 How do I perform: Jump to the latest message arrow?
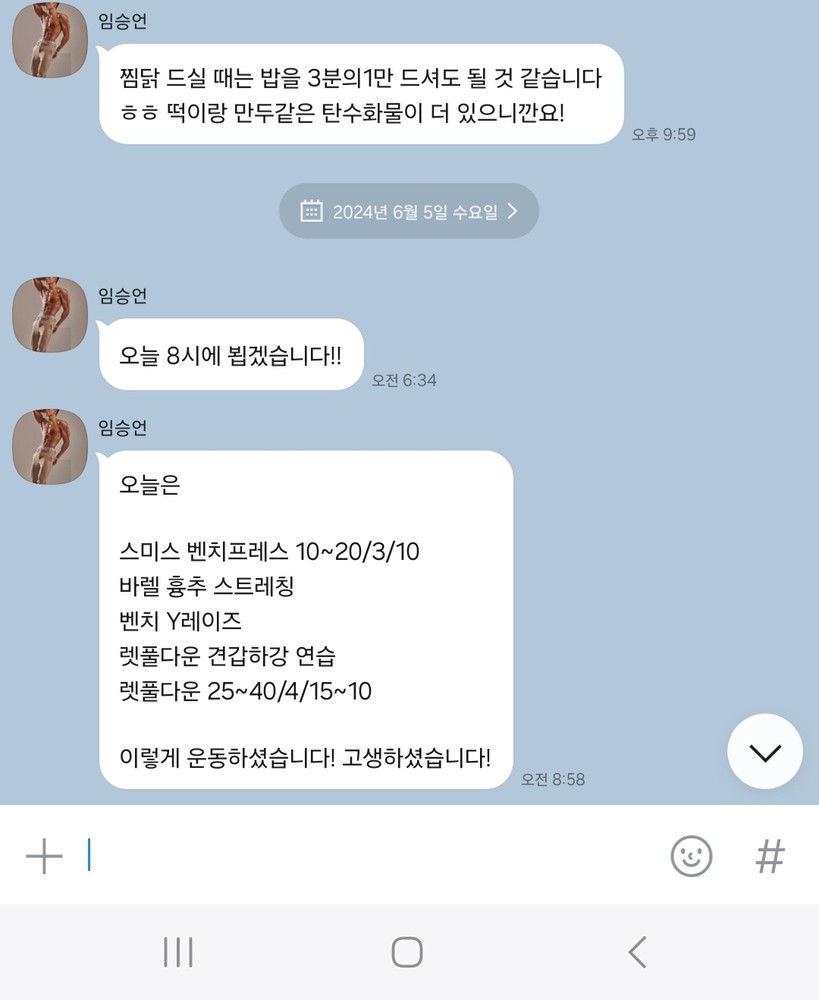tap(765, 752)
